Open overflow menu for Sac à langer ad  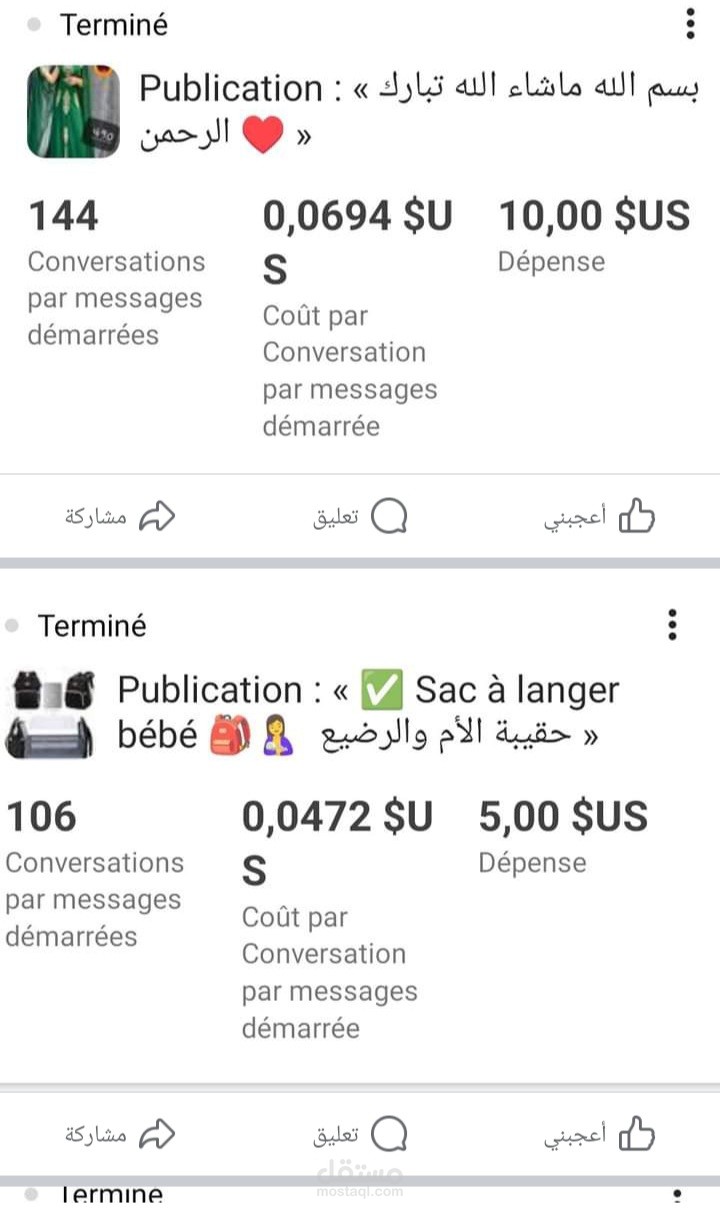point(673,625)
